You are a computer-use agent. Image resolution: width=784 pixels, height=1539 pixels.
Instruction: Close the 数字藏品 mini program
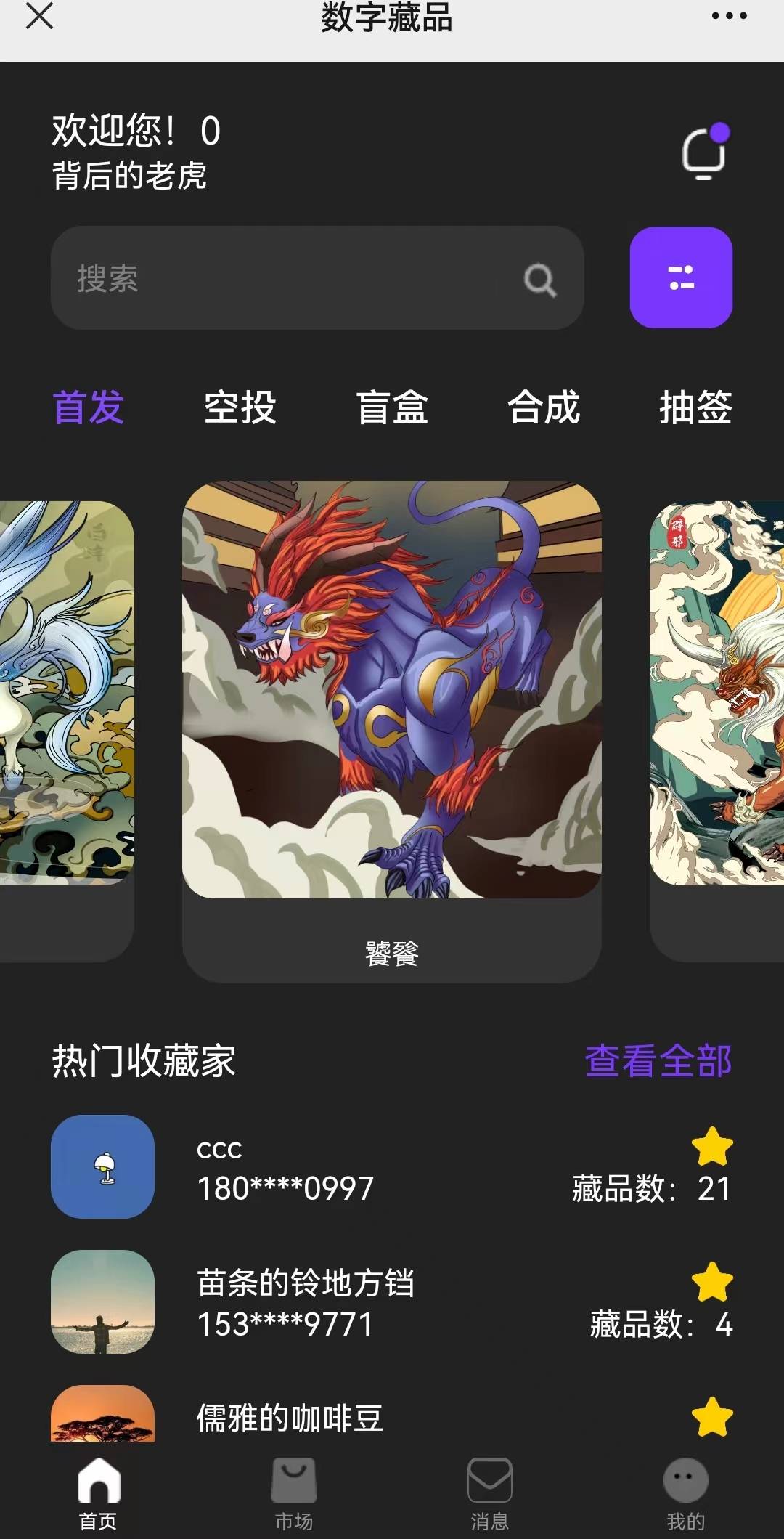[40, 16]
